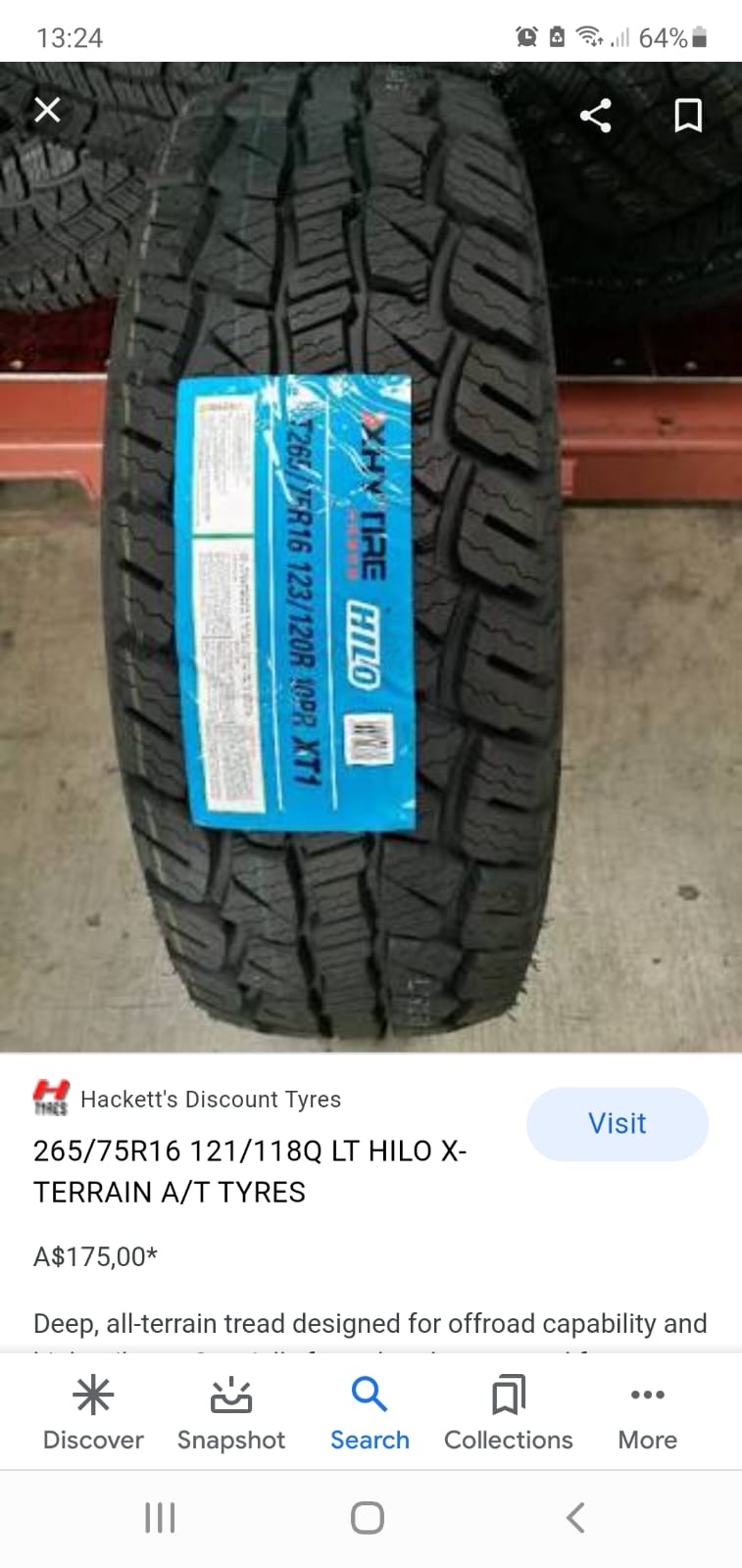Select the Search tab
The image size is (742, 1568).
click(x=370, y=1412)
